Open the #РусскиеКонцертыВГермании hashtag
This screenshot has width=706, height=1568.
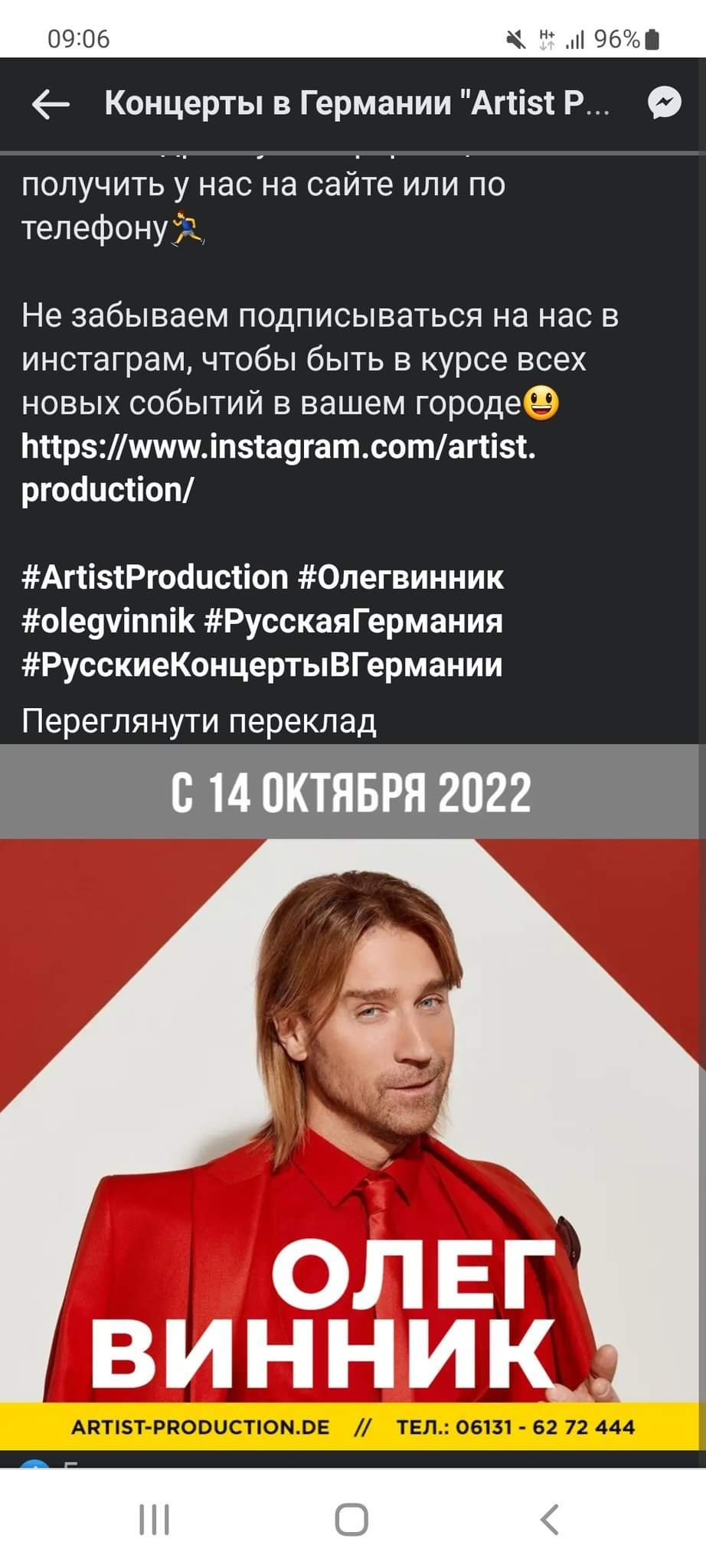click(x=262, y=665)
